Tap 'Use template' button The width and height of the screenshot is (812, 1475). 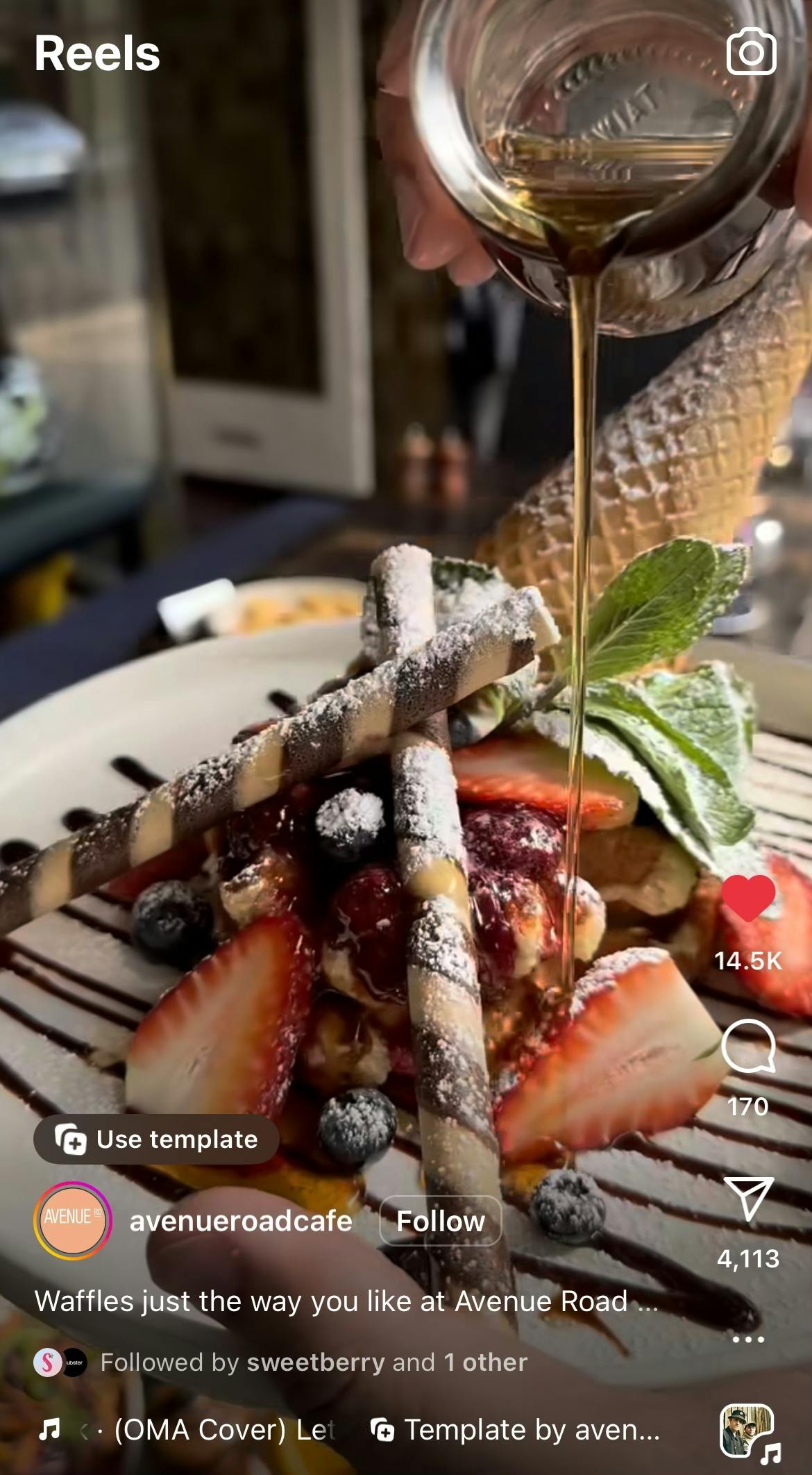pyautogui.click(x=155, y=1139)
